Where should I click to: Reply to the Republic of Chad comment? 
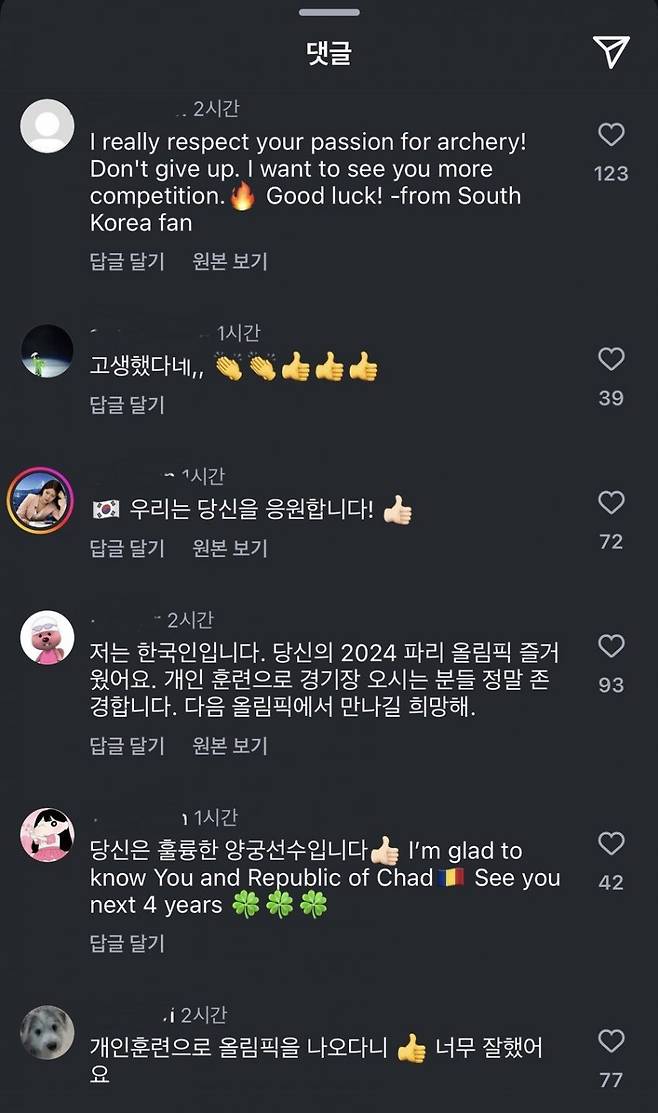(x=127, y=943)
